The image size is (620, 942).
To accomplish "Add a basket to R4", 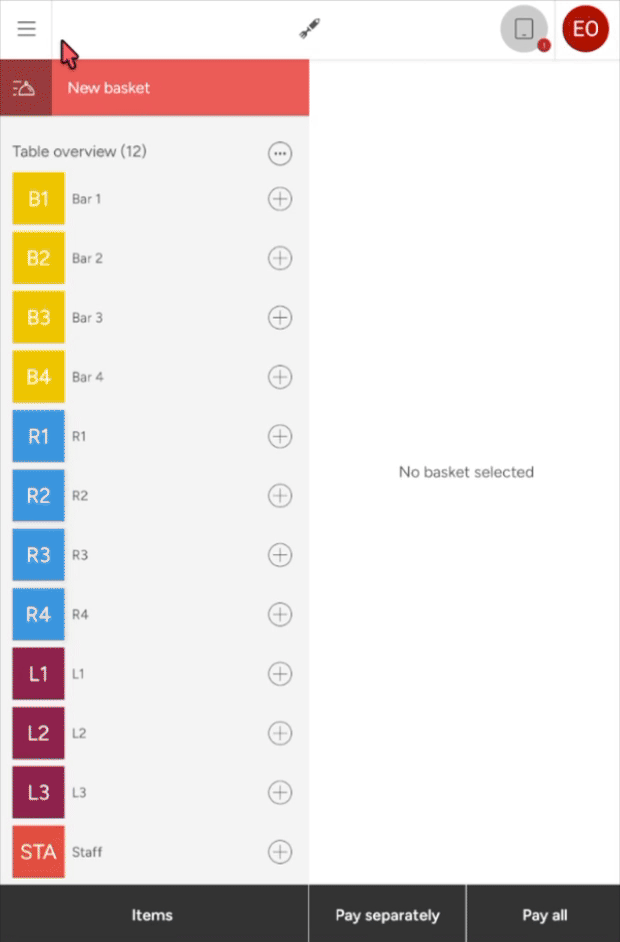I will coord(280,614).
